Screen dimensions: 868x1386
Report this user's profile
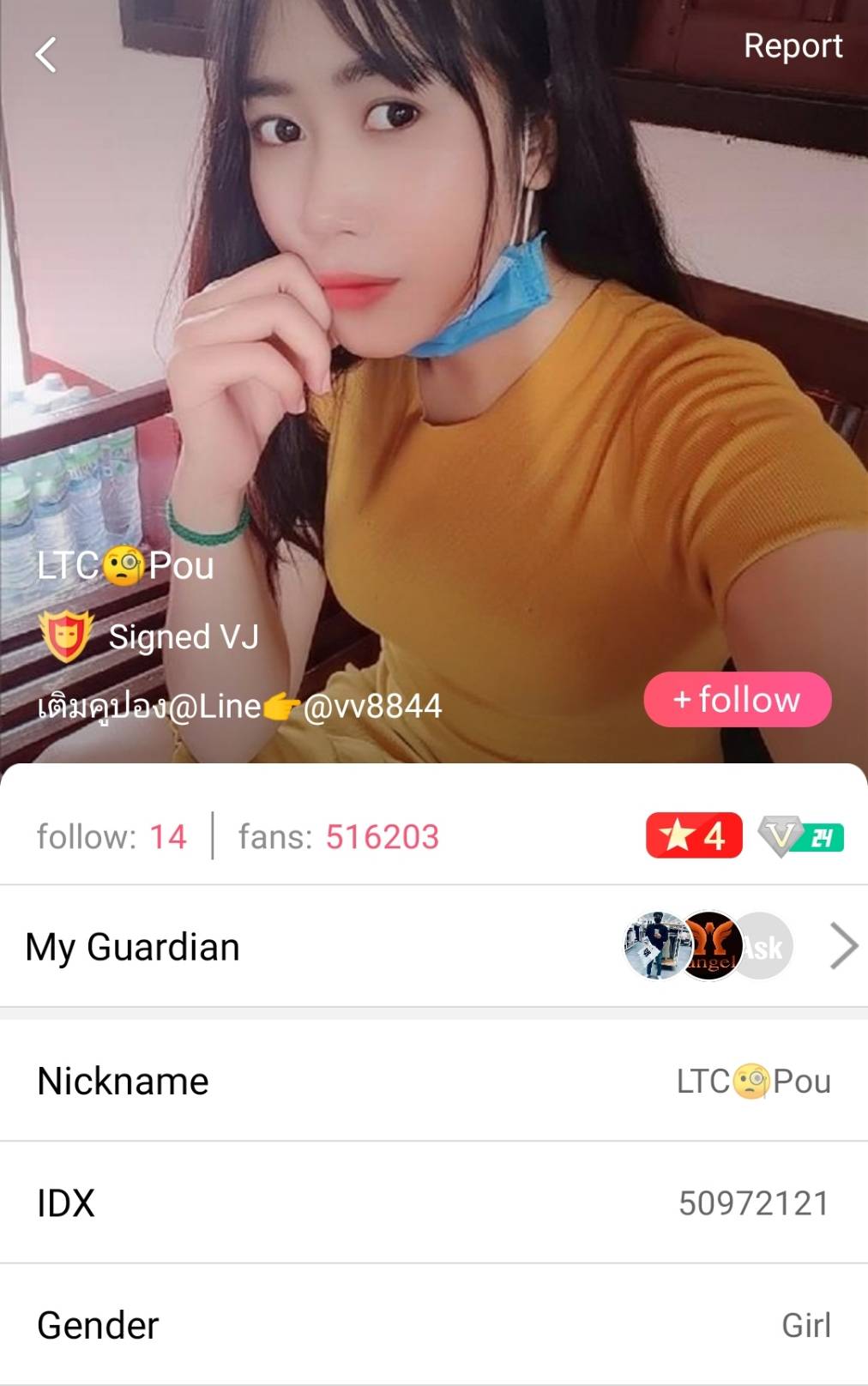tap(792, 46)
